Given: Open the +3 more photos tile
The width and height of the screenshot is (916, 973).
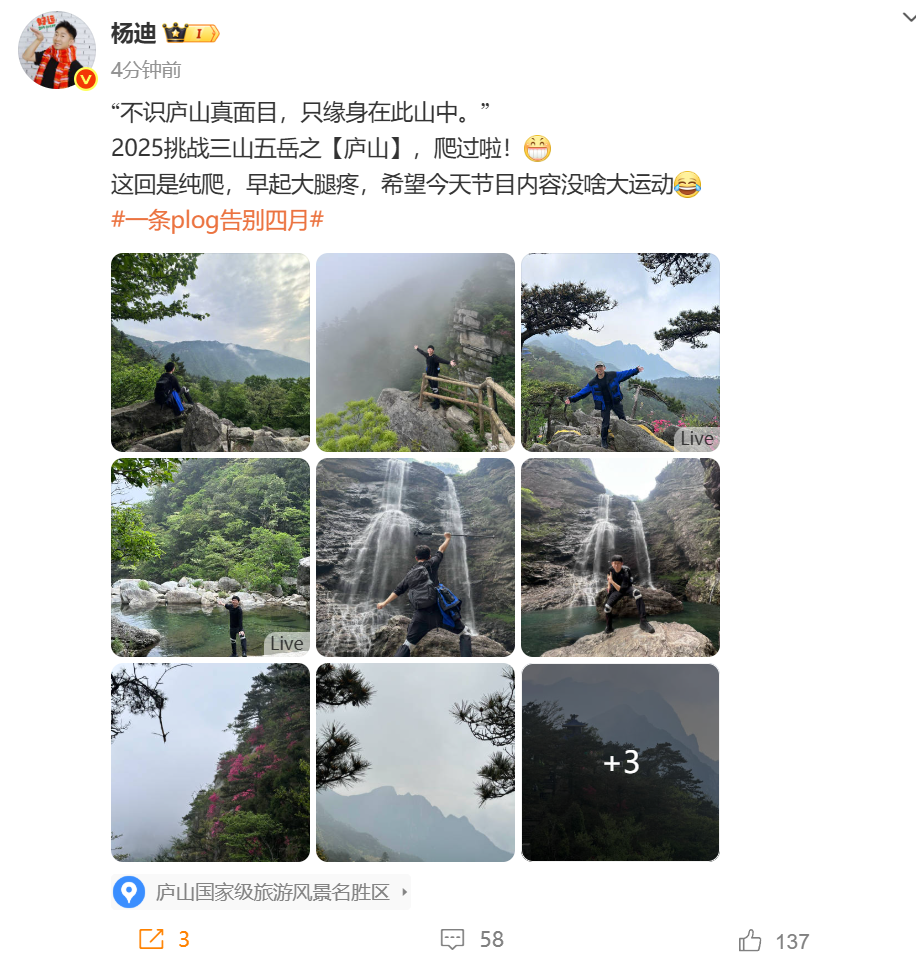Looking at the screenshot, I should [x=620, y=762].
